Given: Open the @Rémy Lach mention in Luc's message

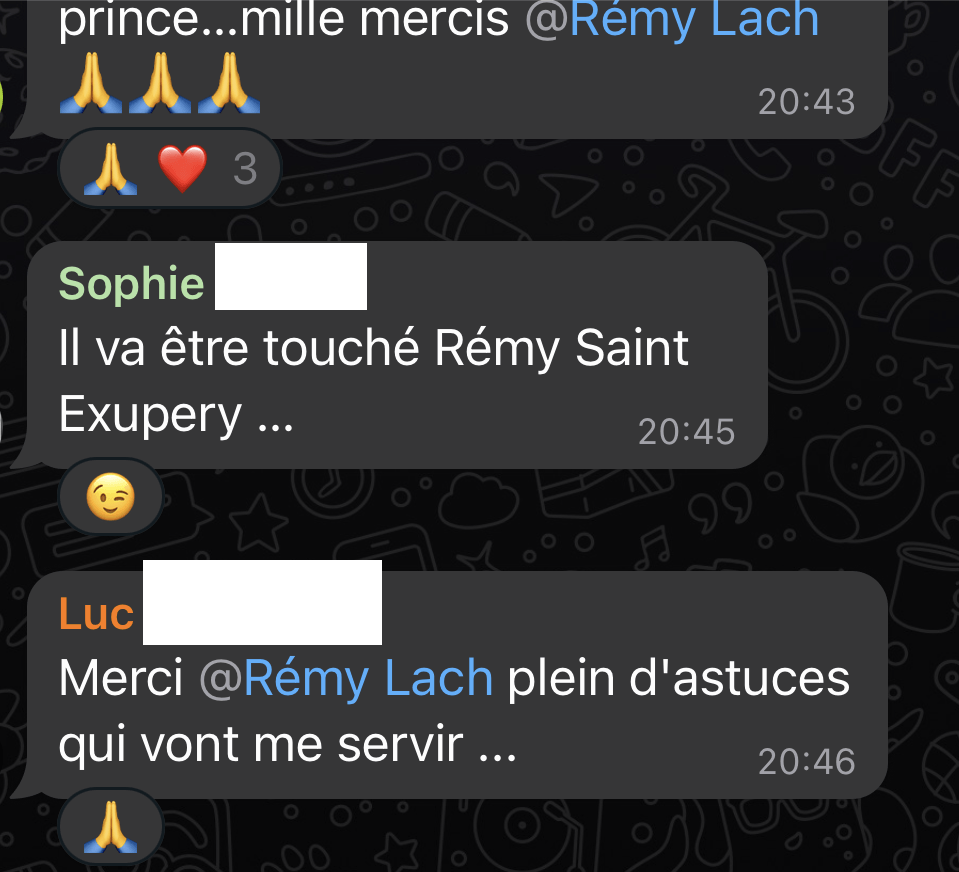Looking at the screenshot, I should click(x=346, y=679).
